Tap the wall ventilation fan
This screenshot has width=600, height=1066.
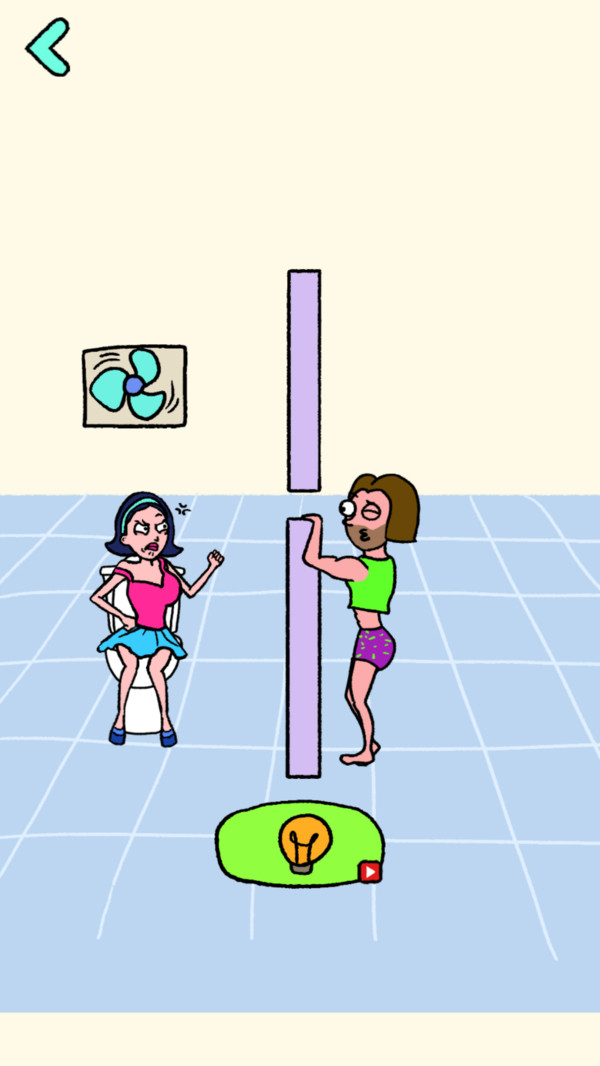click(x=135, y=386)
